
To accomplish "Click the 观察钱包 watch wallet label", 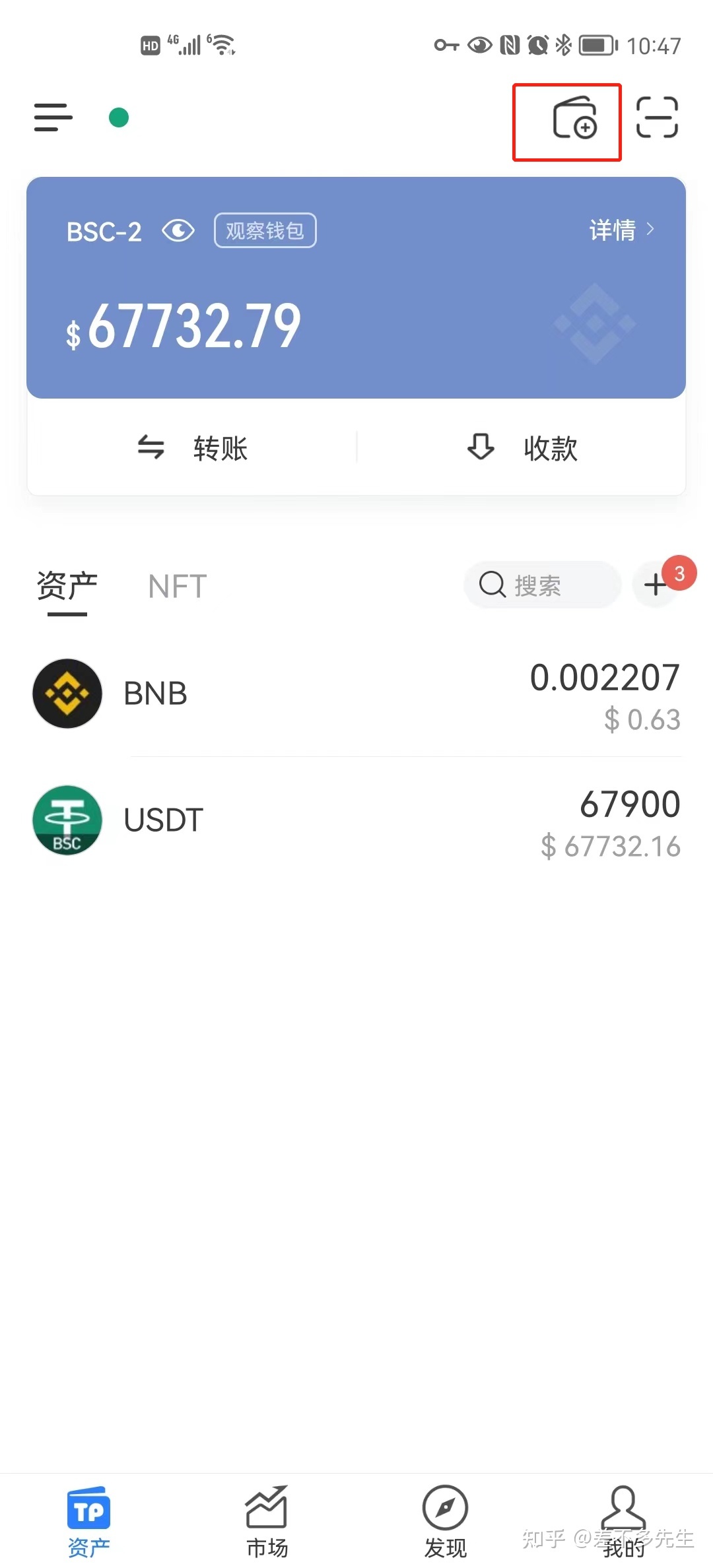I will coord(265,230).
